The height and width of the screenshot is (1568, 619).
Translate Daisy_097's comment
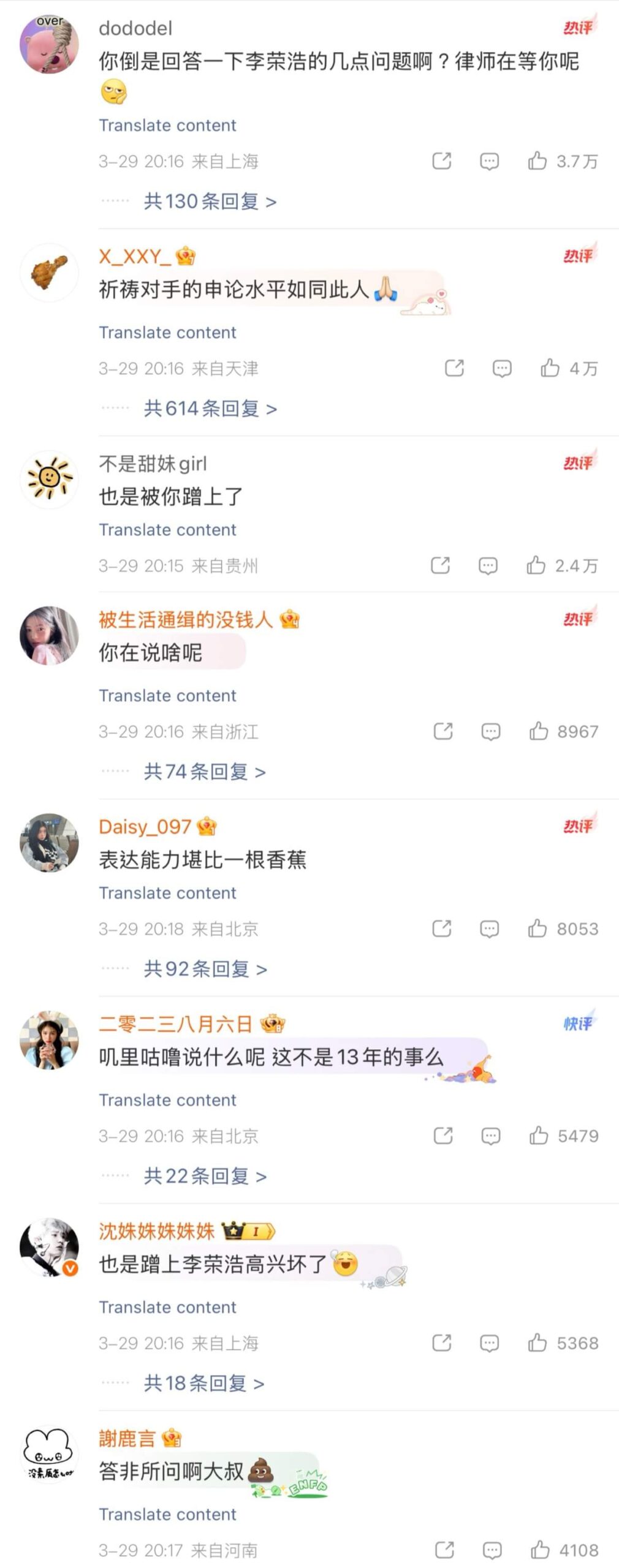pyautogui.click(x=167, y=893)
